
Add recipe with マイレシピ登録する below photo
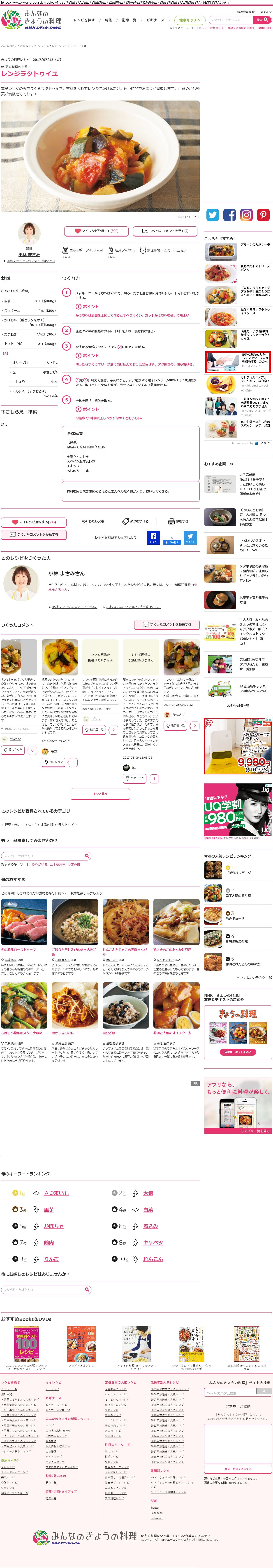[x=96, y=231]
